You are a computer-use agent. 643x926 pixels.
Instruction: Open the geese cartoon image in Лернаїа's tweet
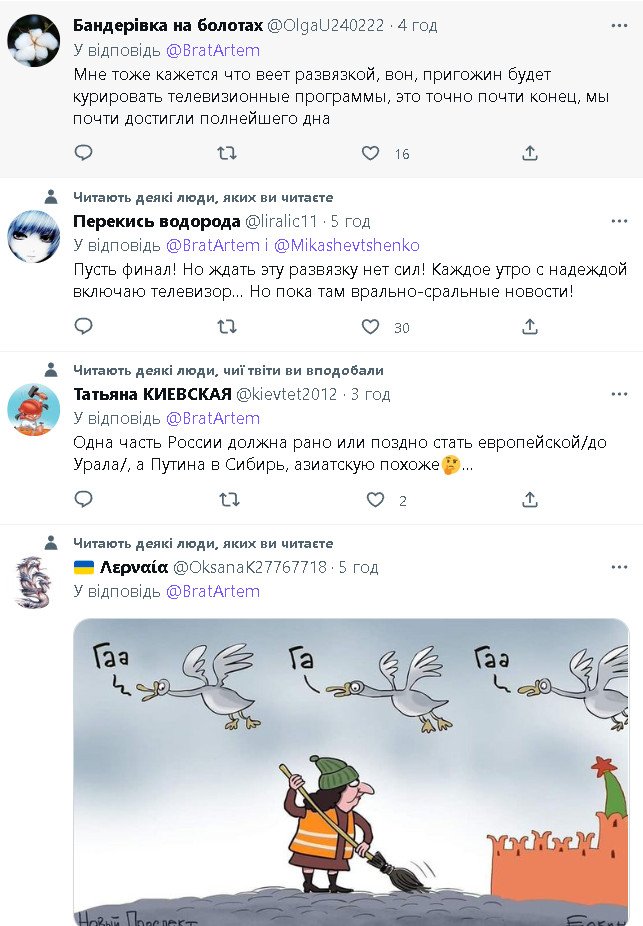tap(351, 770)
